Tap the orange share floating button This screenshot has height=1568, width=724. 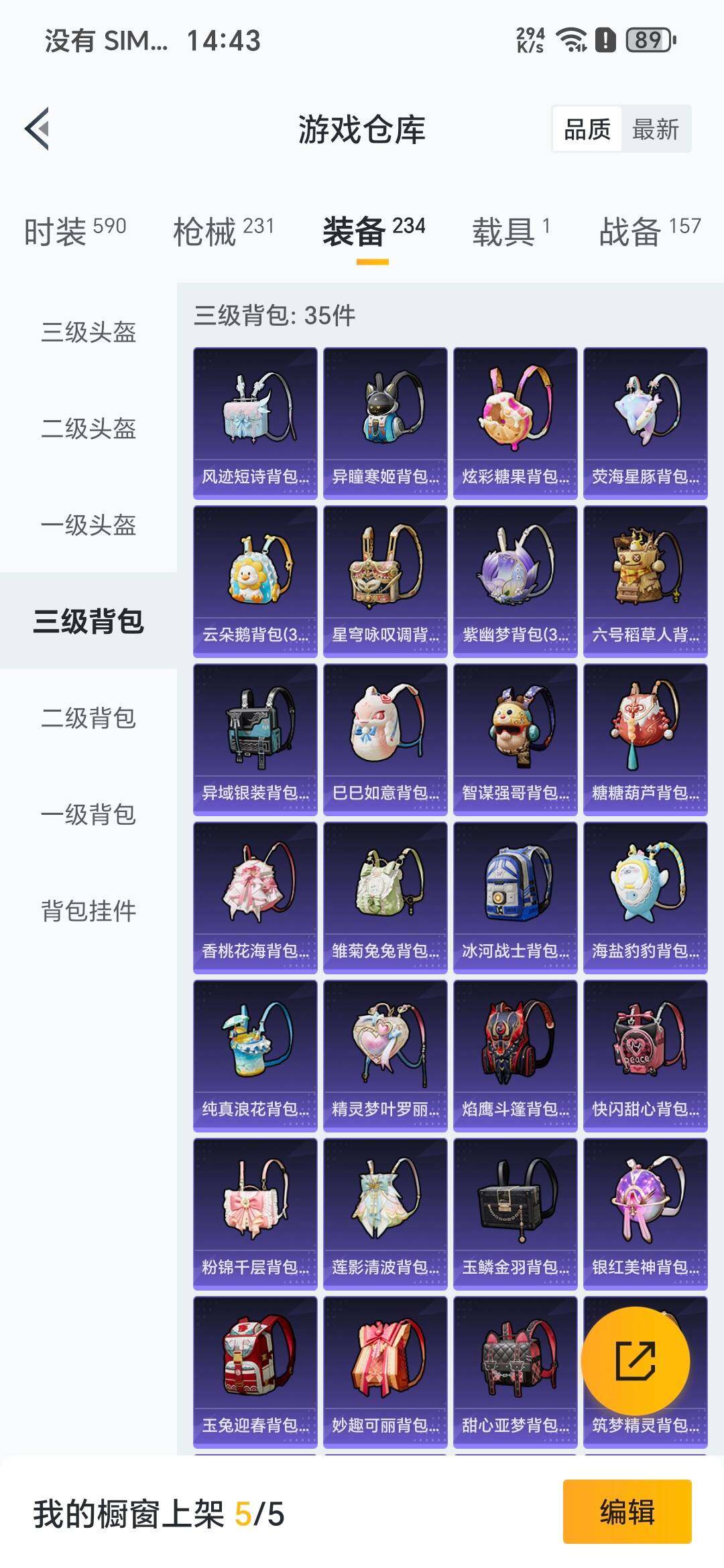(635, 1361)
